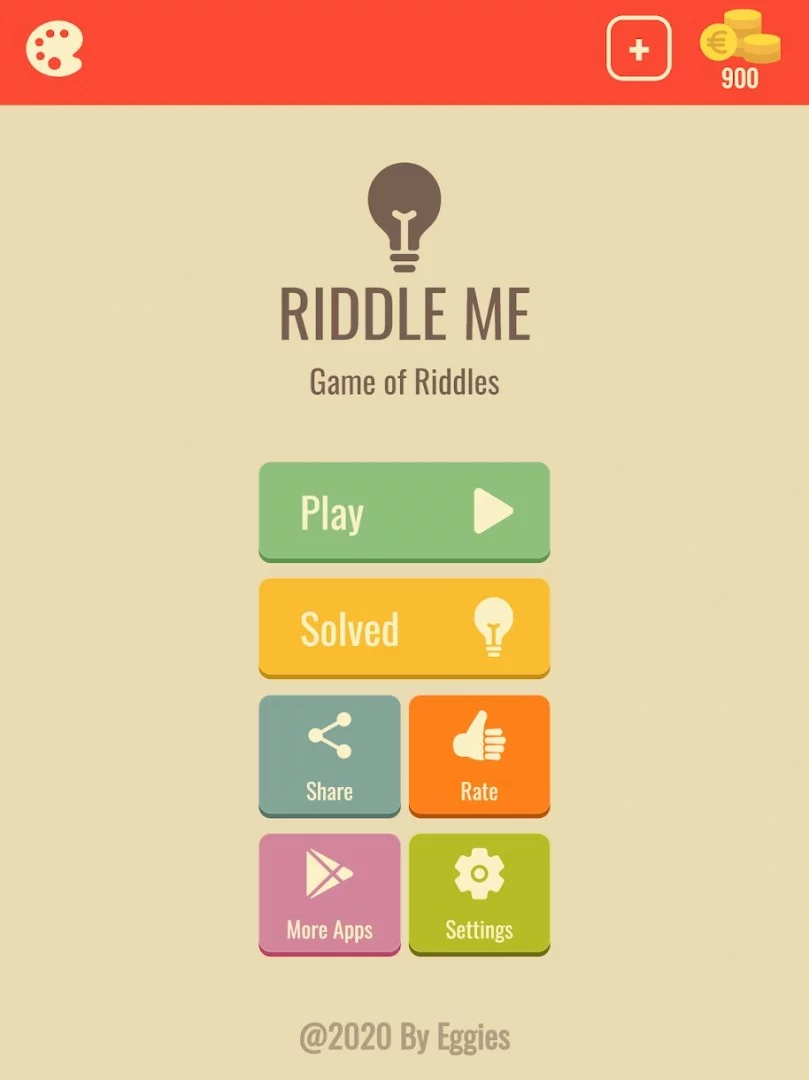Start playing riddles with Play

404,511
